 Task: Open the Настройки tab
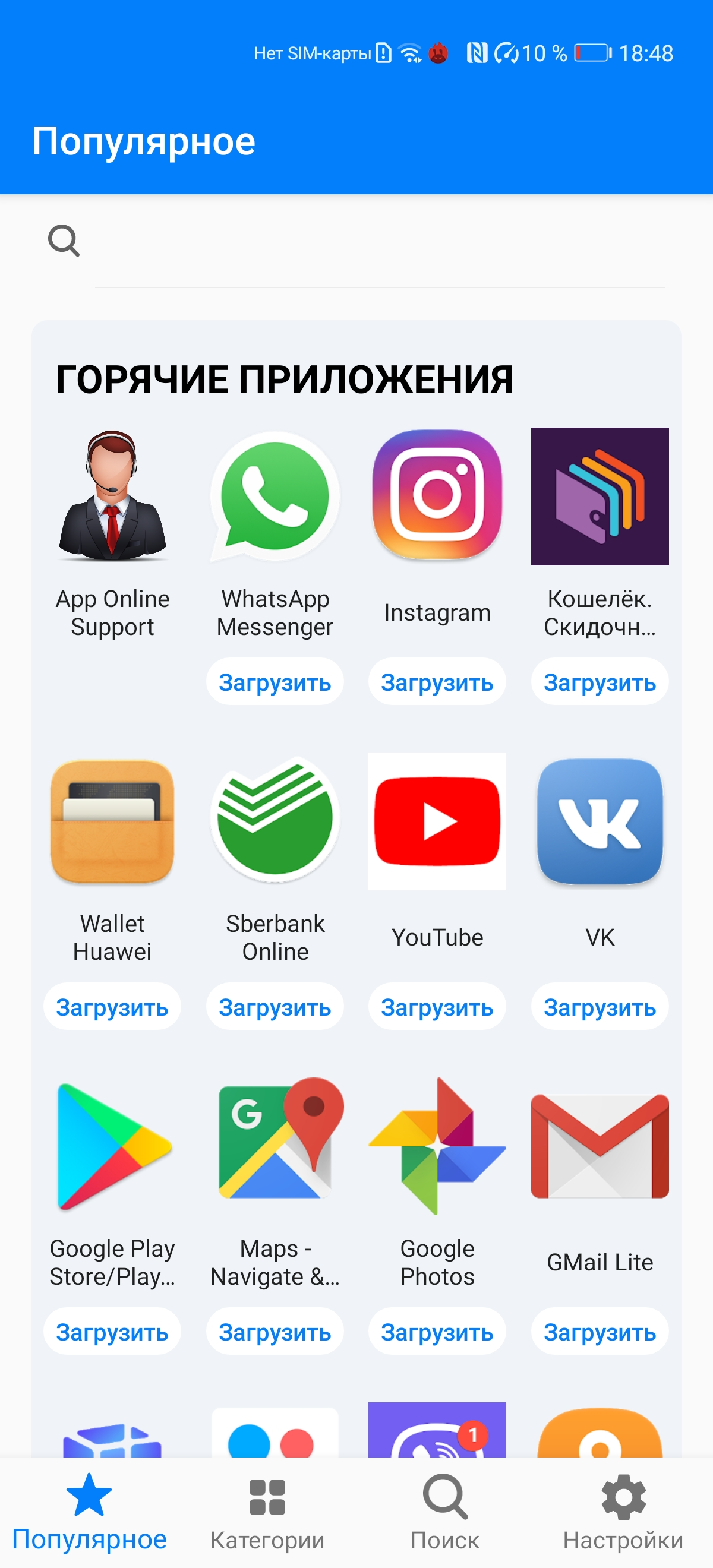click(623, 1512)
